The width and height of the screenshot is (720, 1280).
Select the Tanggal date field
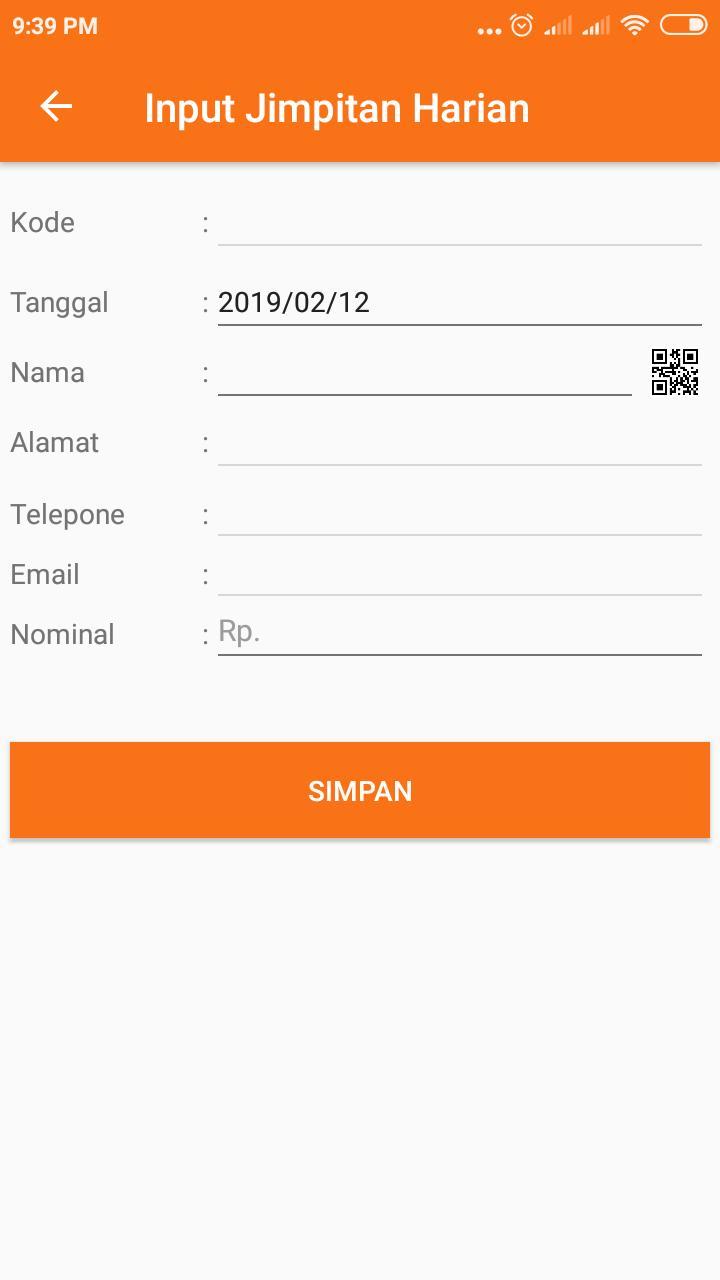pos(459,303)
